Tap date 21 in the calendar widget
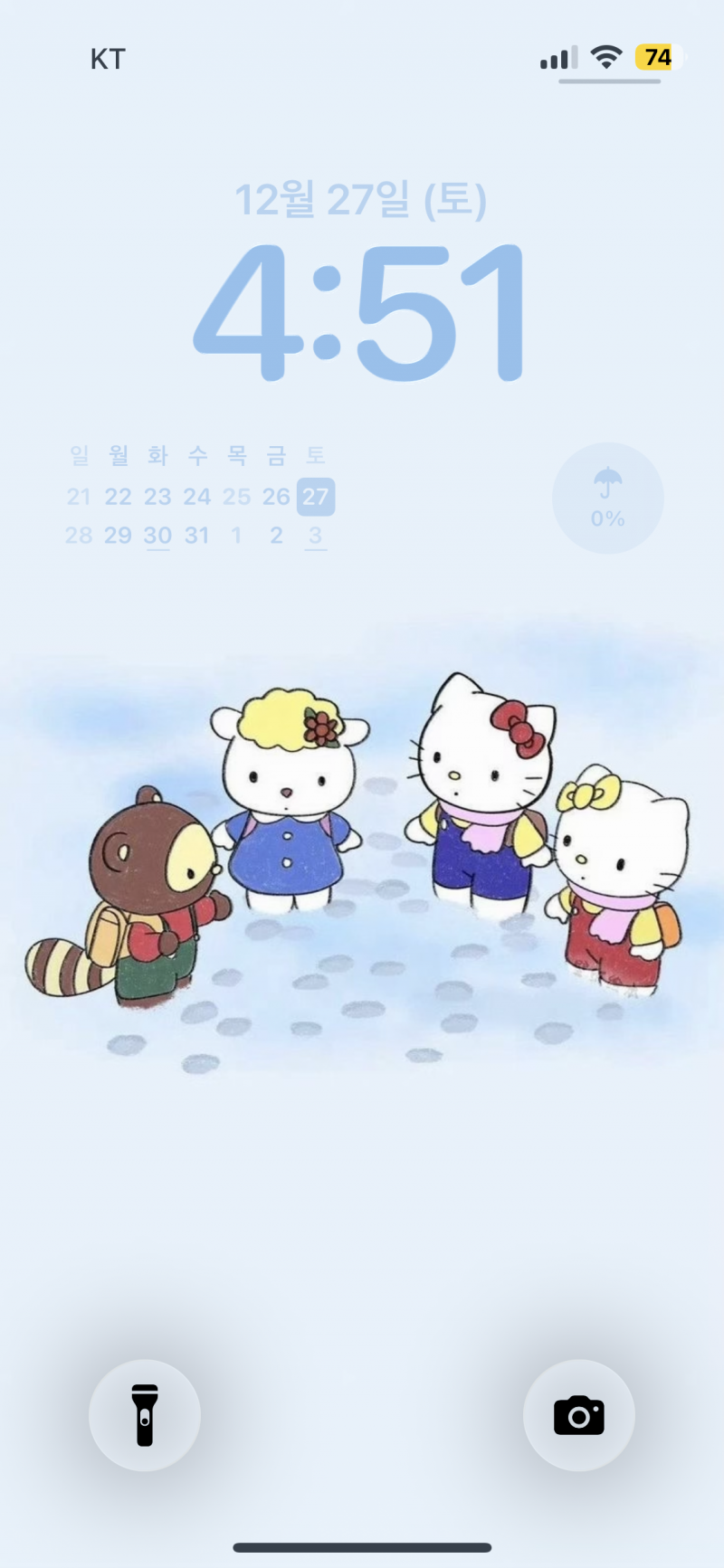 tap(78, 496)
